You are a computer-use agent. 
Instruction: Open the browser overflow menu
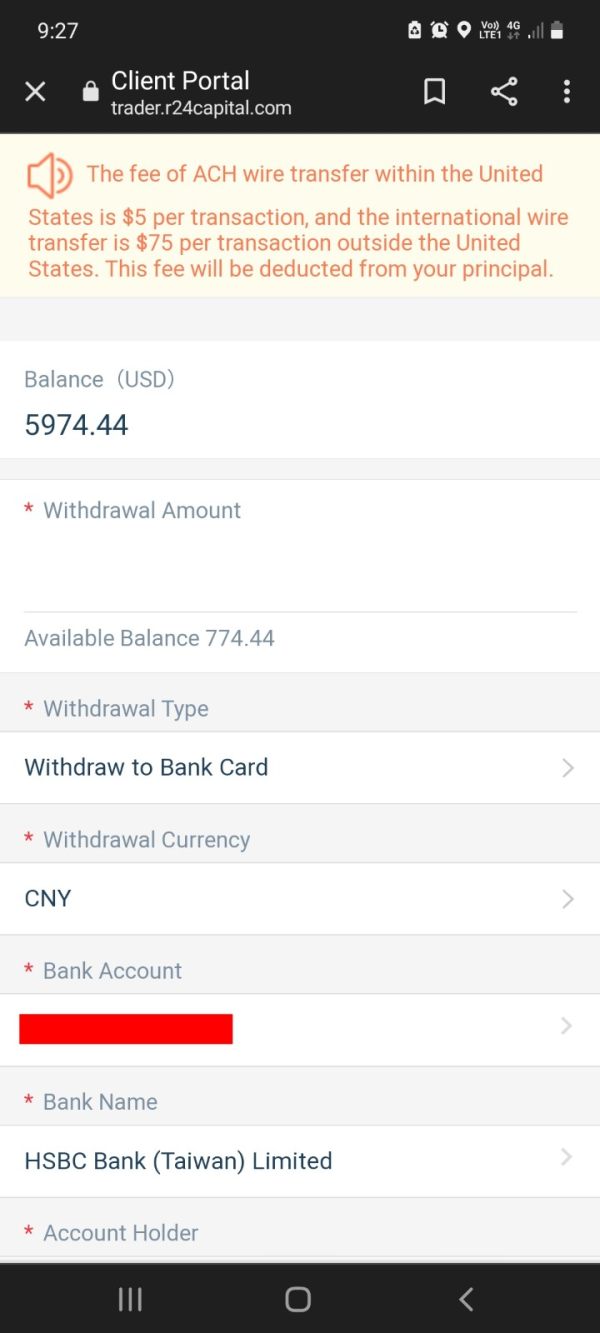point(567,92)
